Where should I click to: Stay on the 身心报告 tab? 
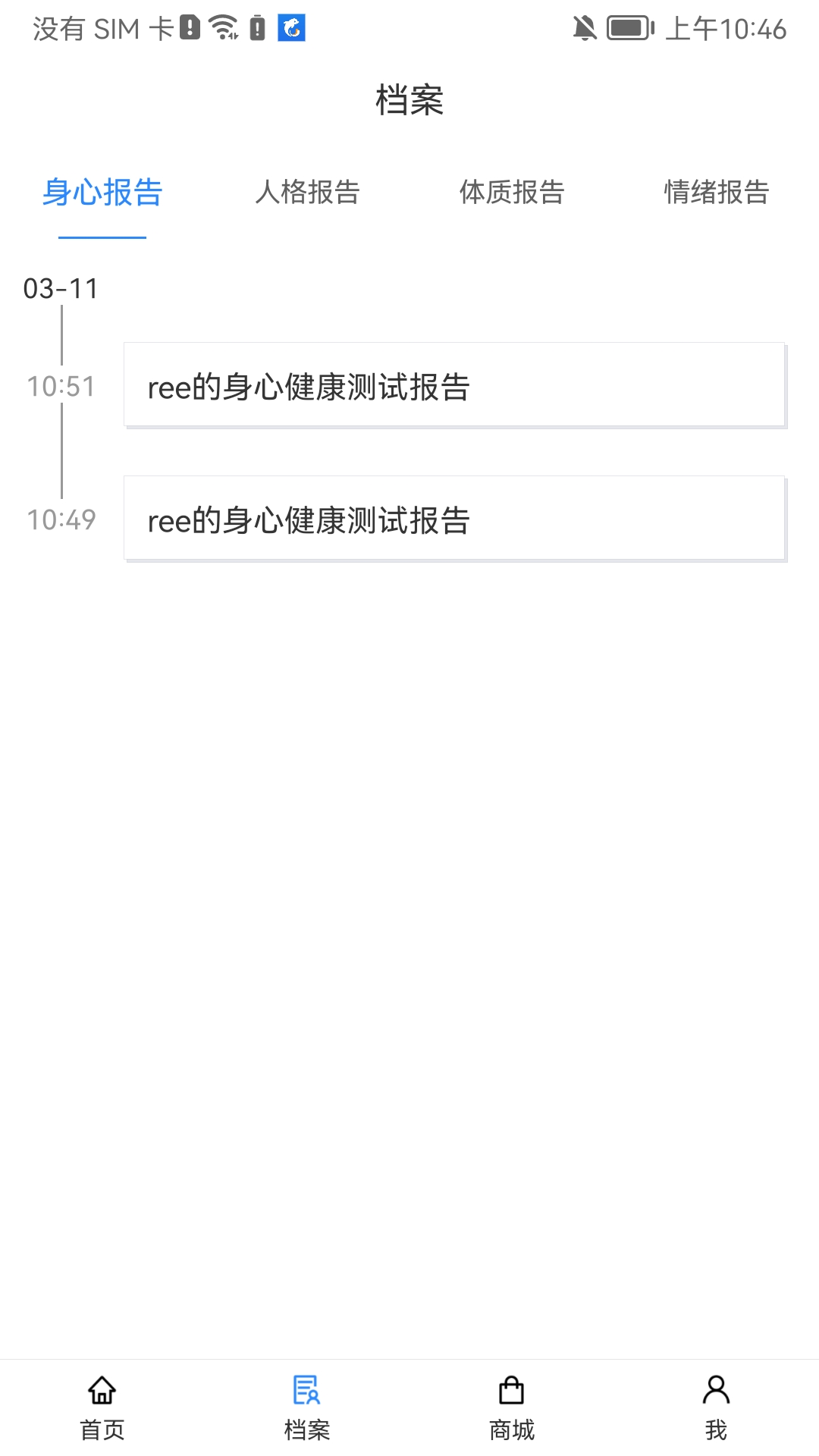(x=103, y=193)
